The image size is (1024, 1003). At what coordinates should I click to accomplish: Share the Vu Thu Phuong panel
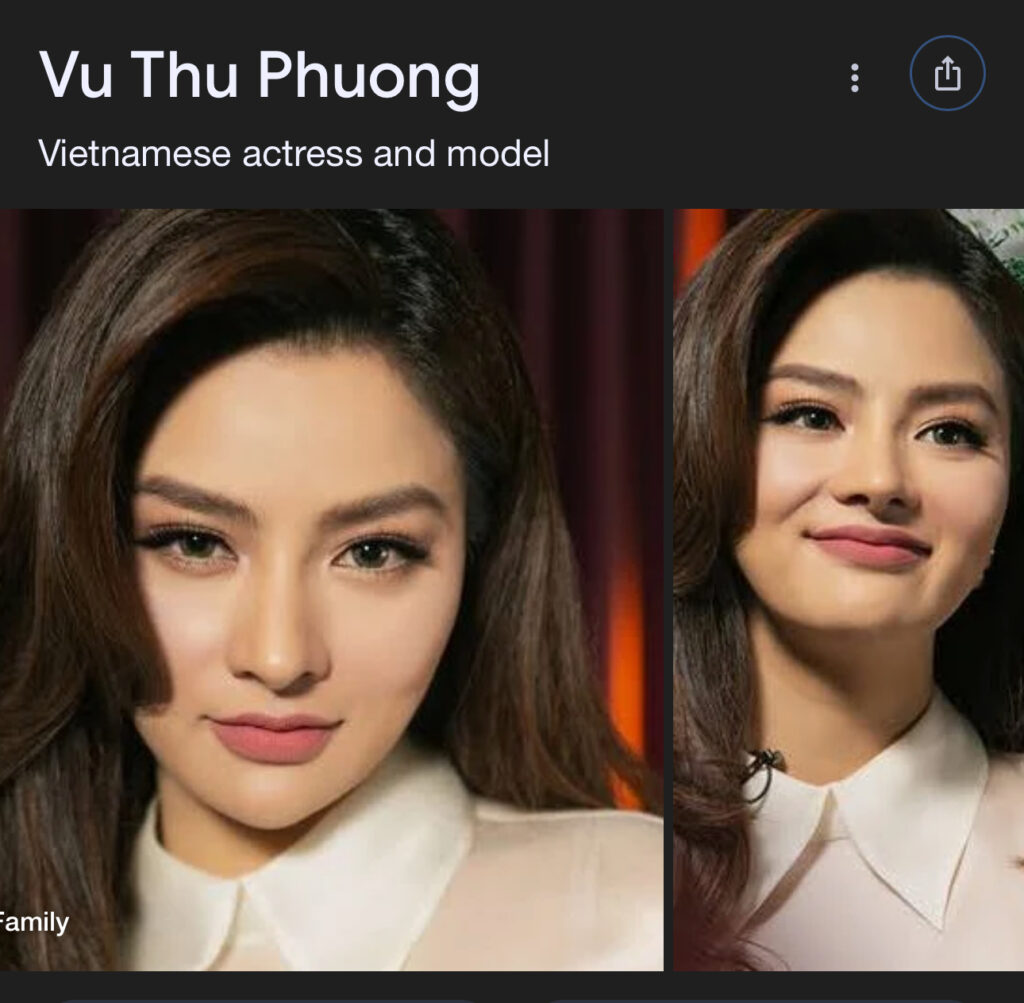point(947,74)
